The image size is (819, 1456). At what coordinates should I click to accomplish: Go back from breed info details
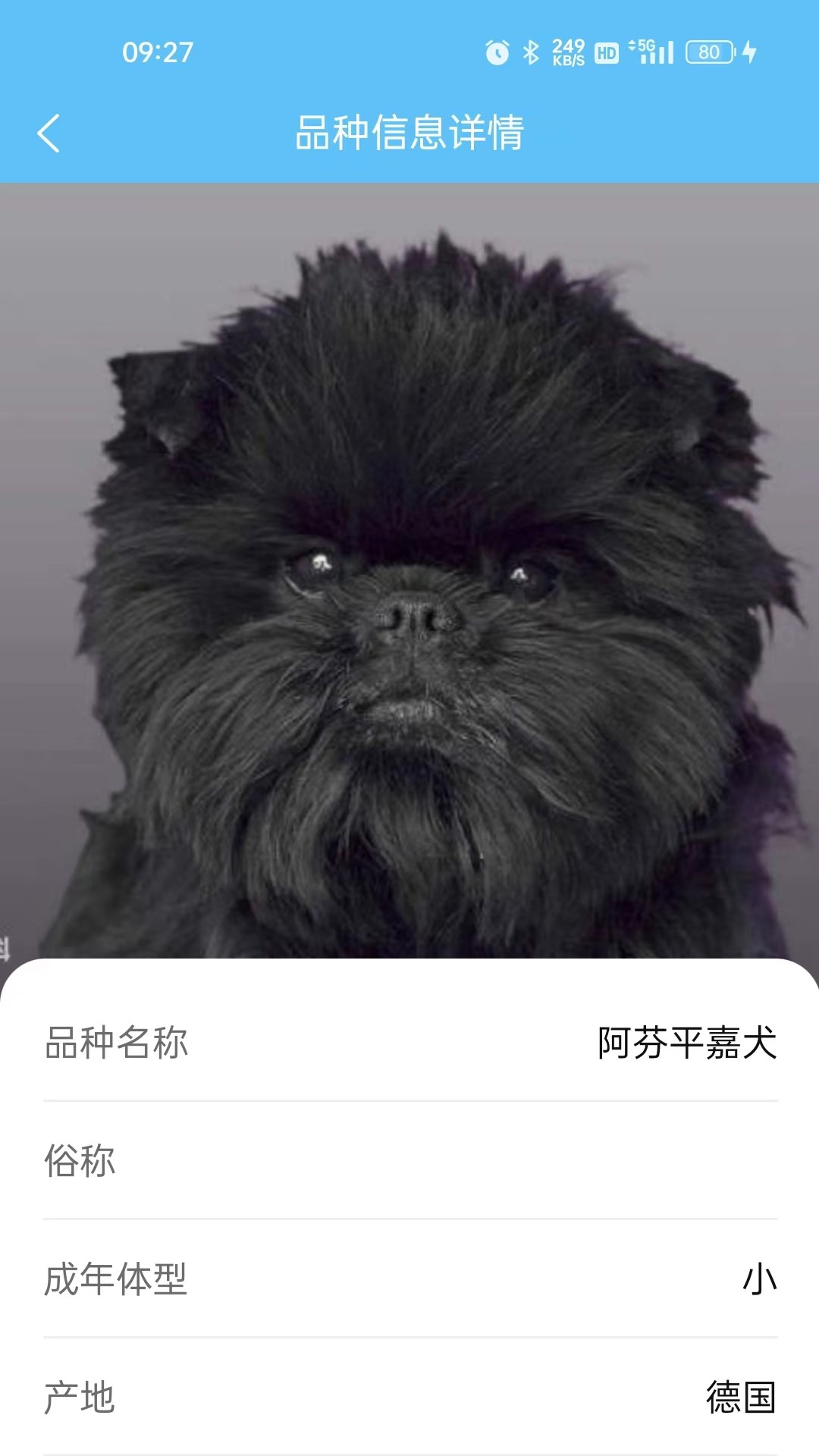[x=49, y=133]
